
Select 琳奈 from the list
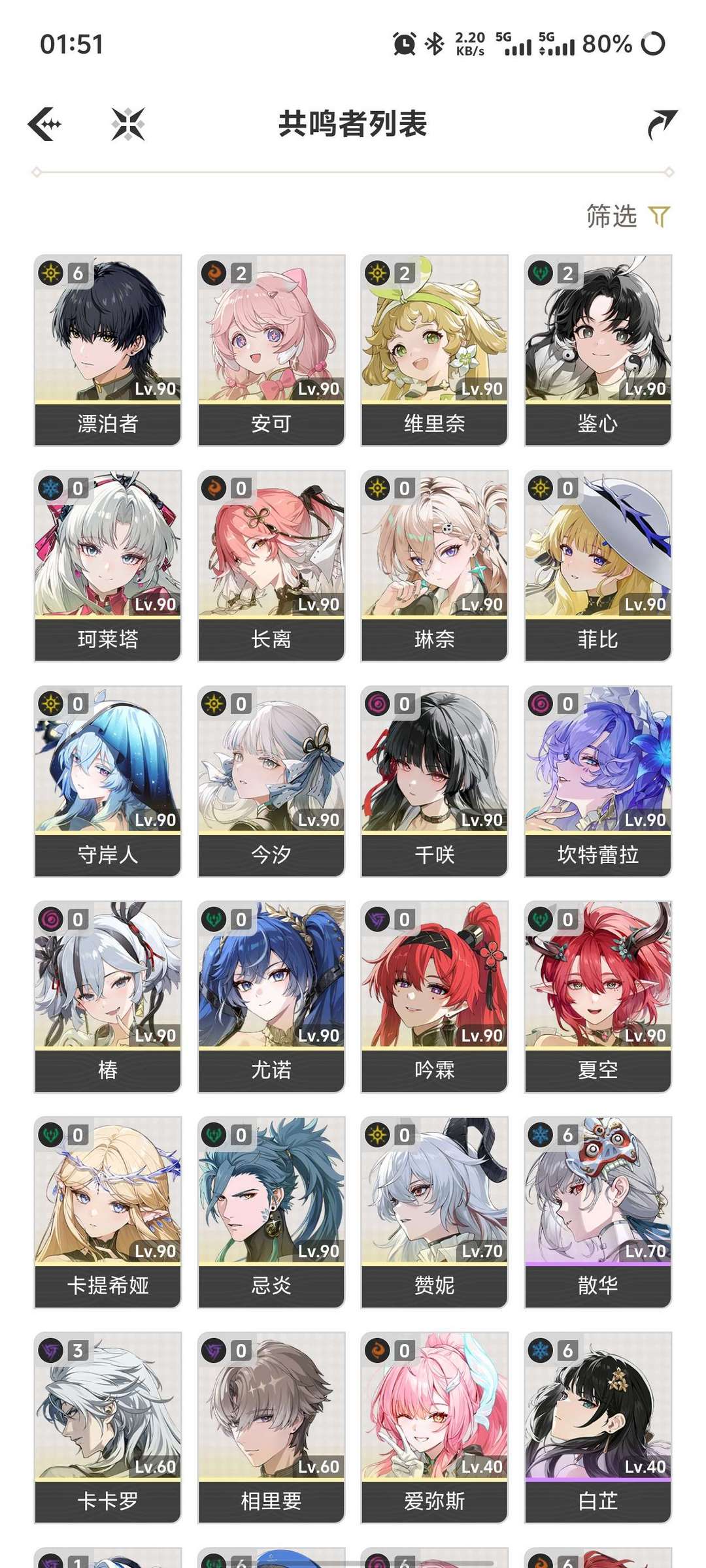435,565
